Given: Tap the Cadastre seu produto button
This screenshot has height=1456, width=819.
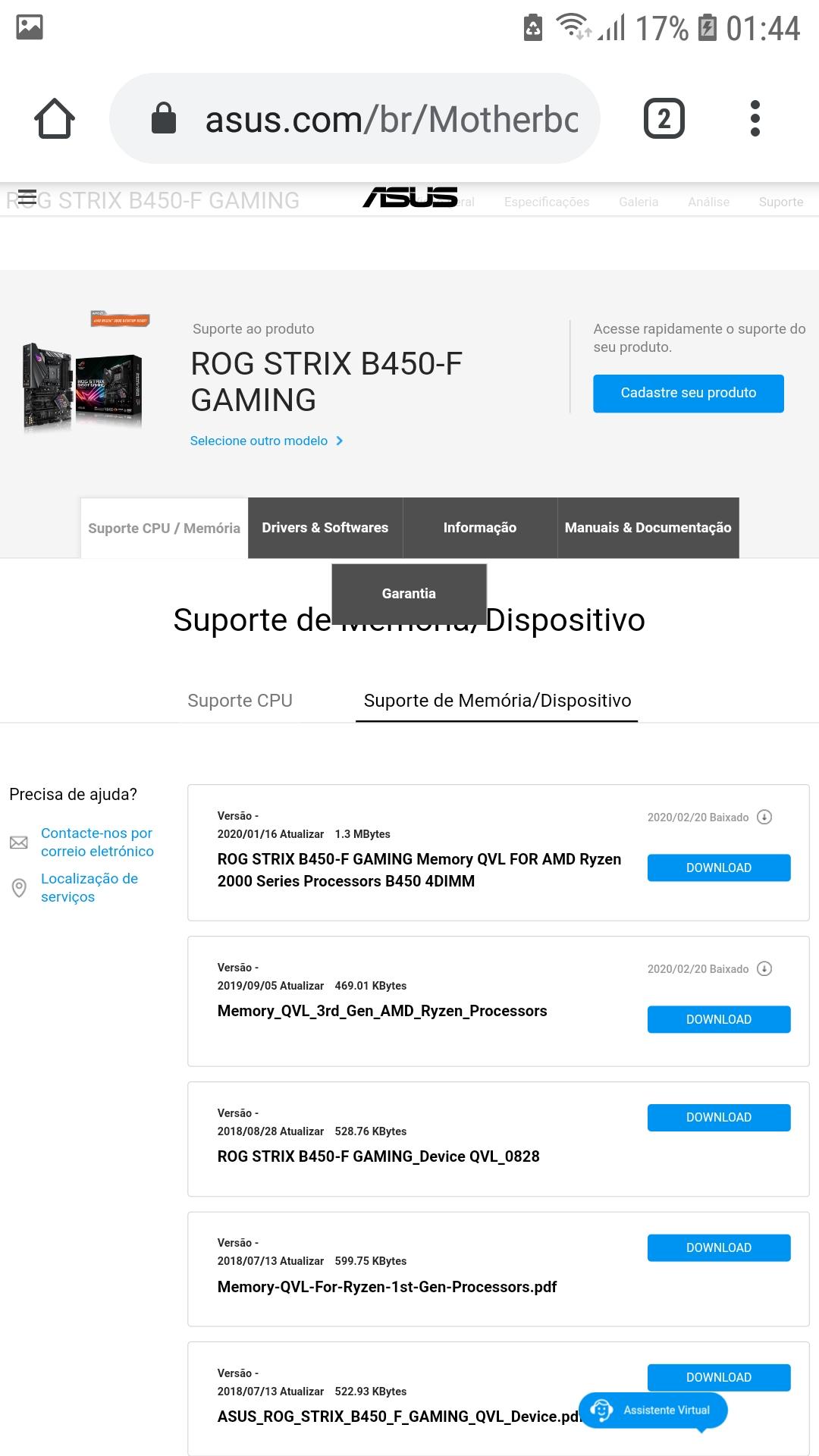Looking at the screenshot, I should click(689, 393).
